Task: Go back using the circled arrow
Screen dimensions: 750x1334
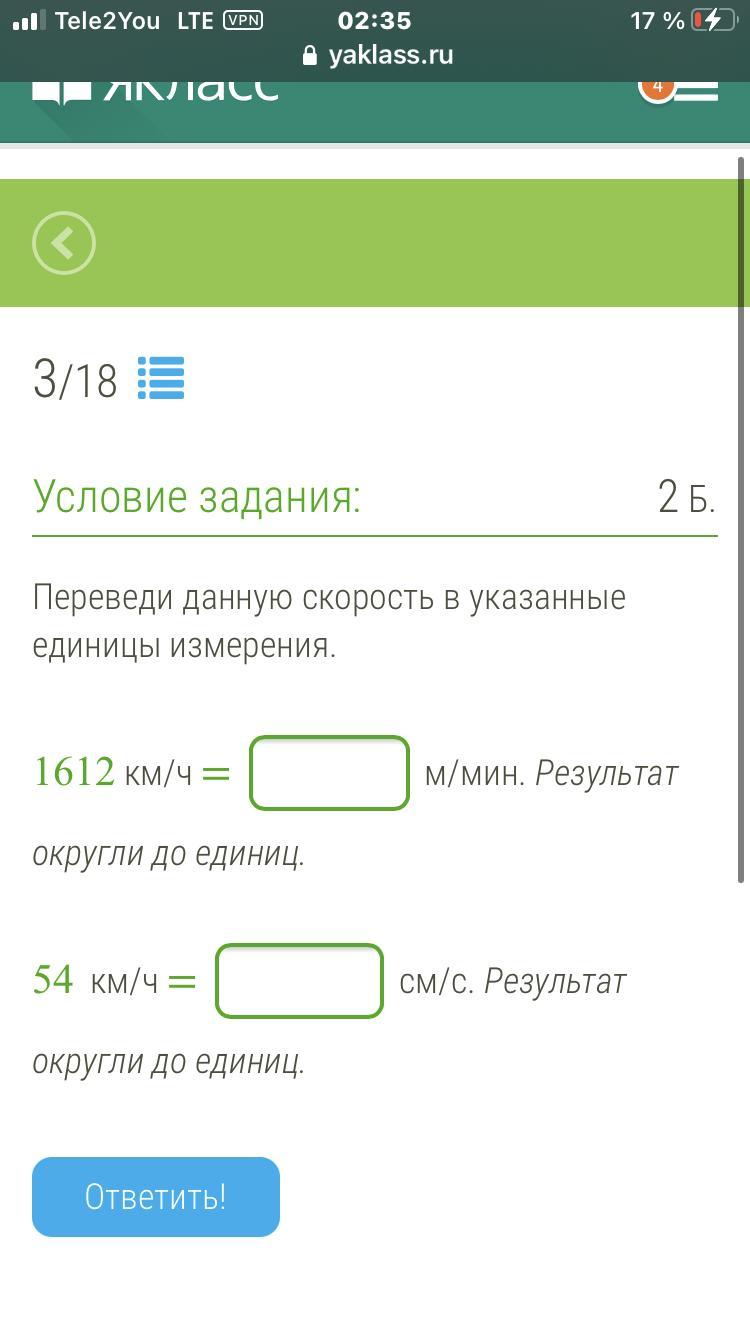Action: 64,243
